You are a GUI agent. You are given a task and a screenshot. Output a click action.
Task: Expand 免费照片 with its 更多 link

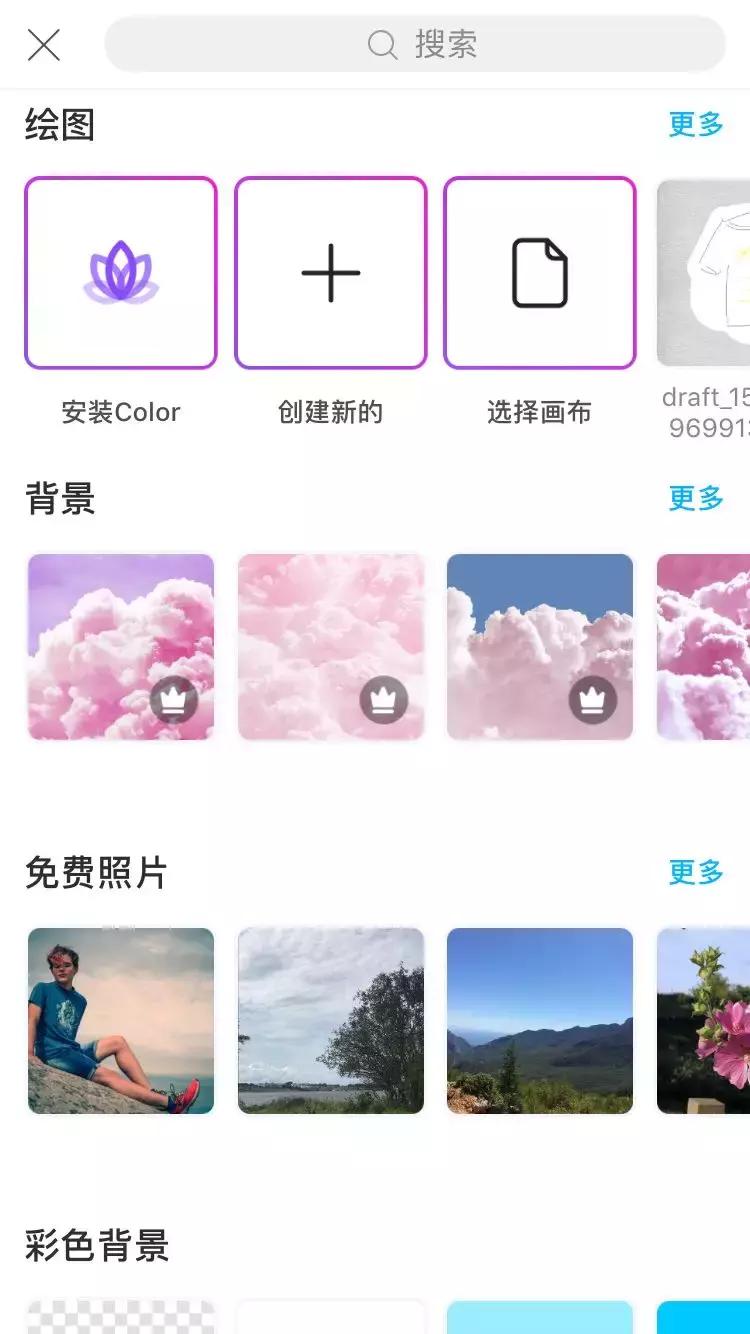click(x=695, y=872)
